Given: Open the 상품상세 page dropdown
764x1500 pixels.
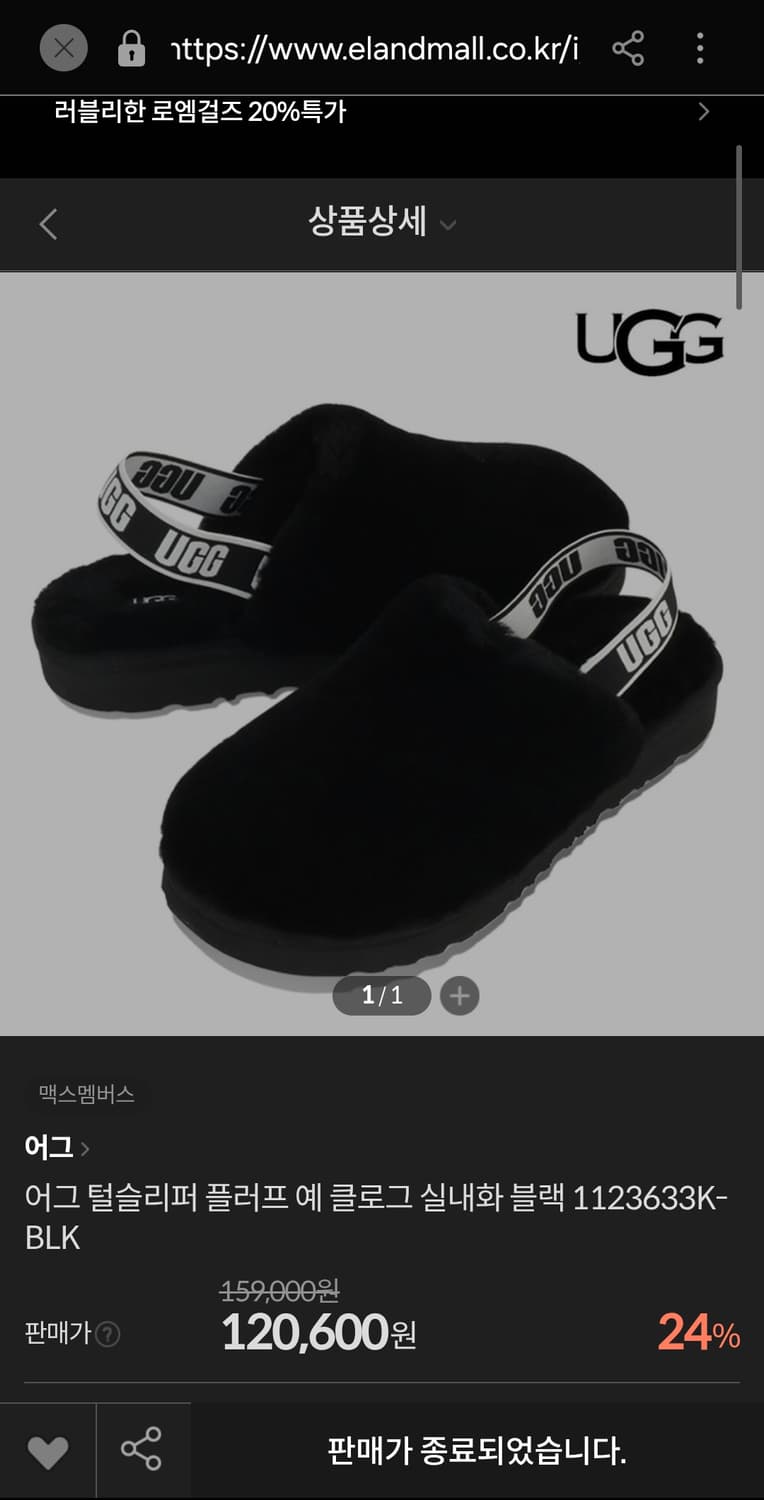Looking at the screenshot, I should 447,226.
